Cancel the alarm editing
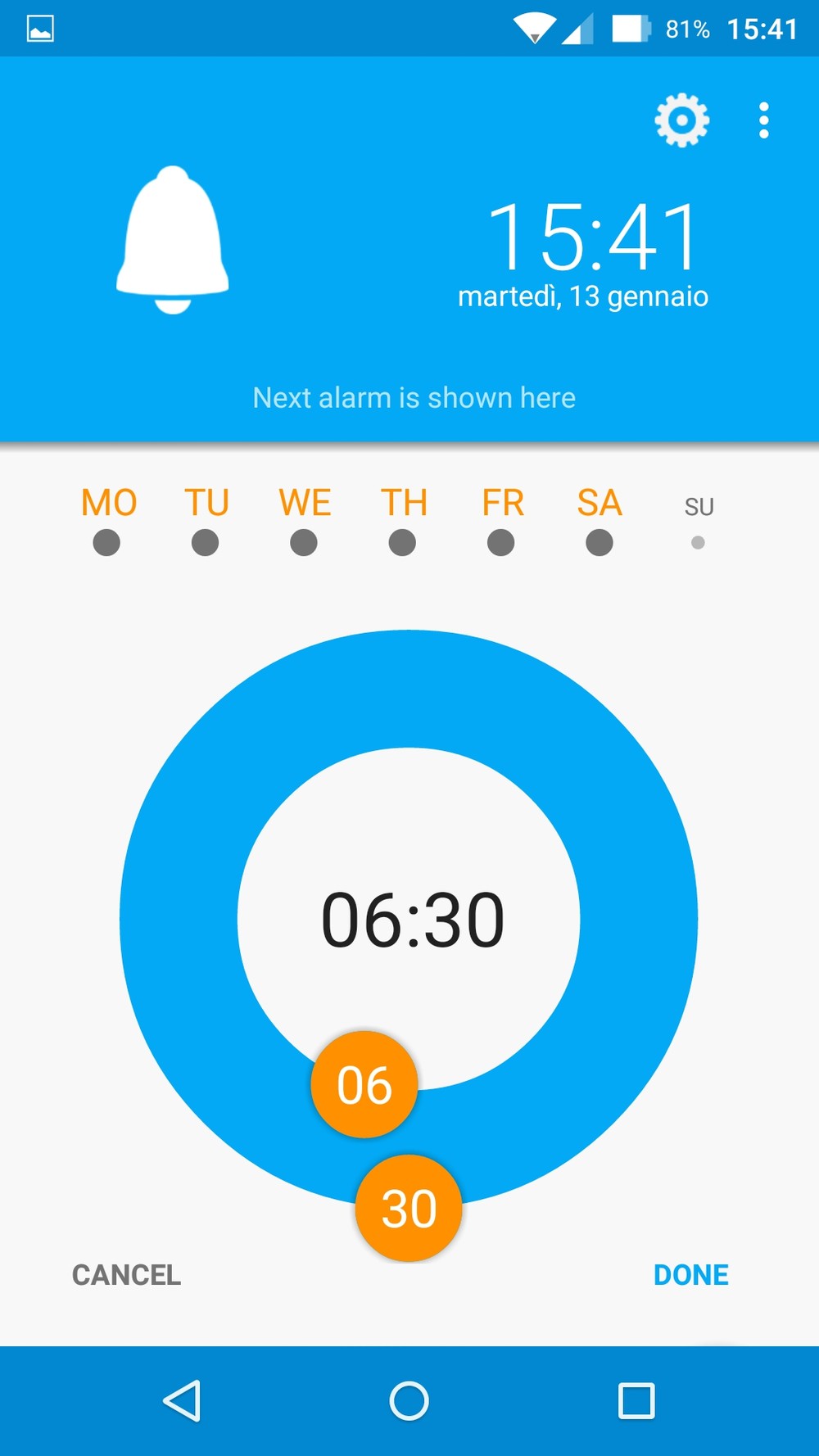The image size is (819, 1456). pyautogui.click(x=126, y=1275)
